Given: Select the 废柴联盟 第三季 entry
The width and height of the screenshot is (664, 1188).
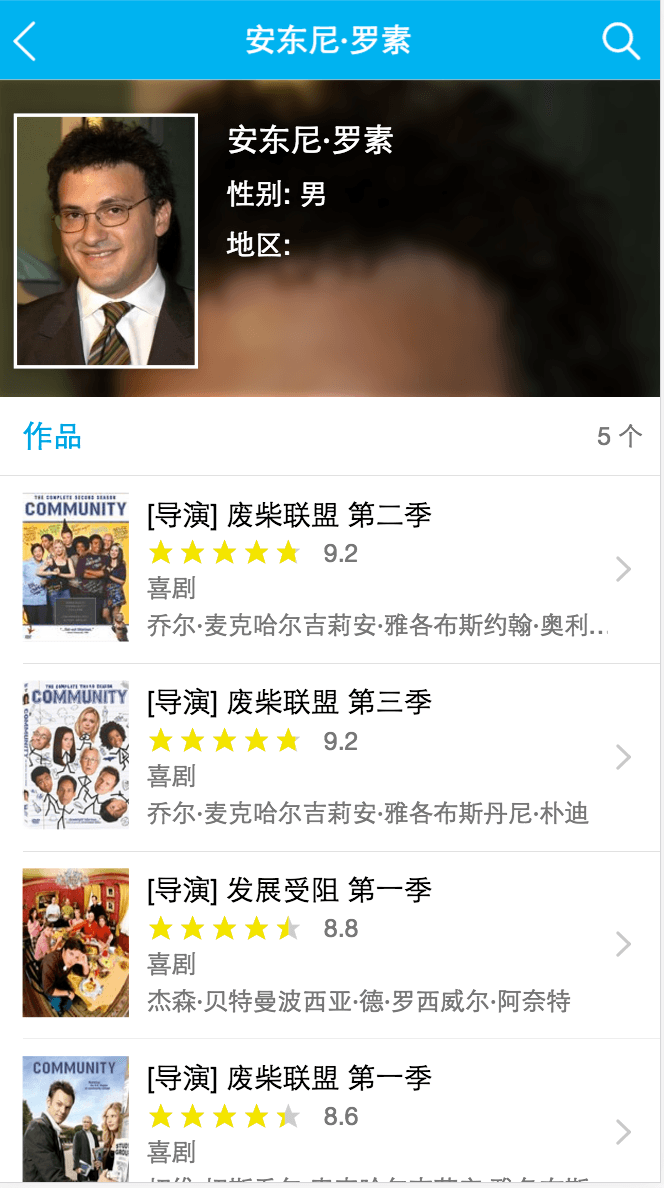Looking at the screenshot, I should point(330,757).
